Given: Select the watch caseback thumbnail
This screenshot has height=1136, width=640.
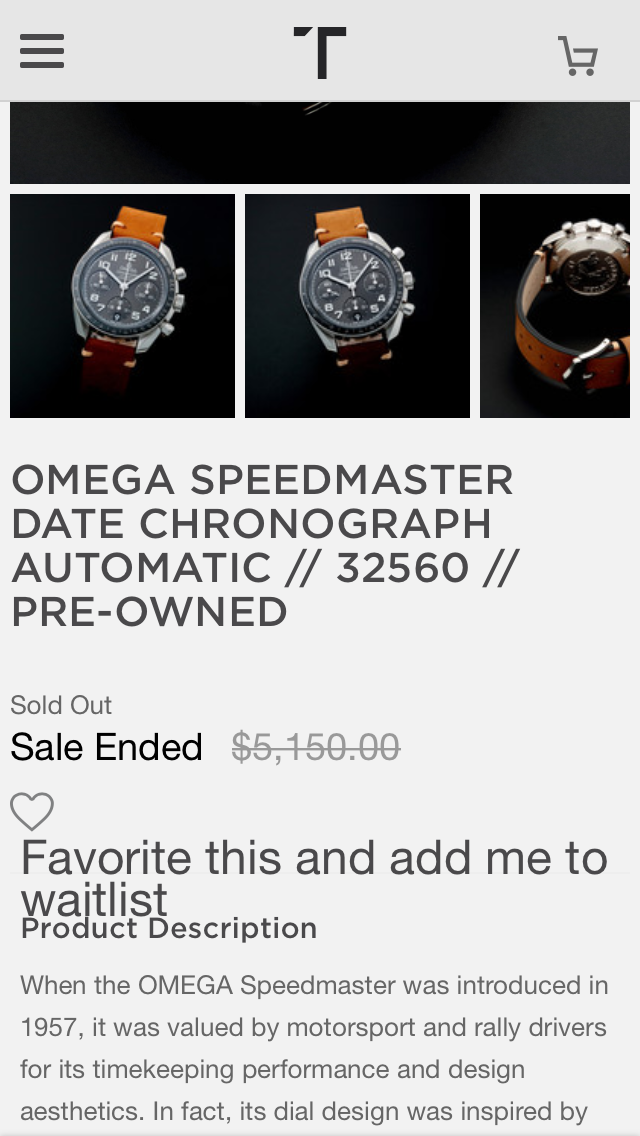Looking at the screenshot, I should [556, 306].
